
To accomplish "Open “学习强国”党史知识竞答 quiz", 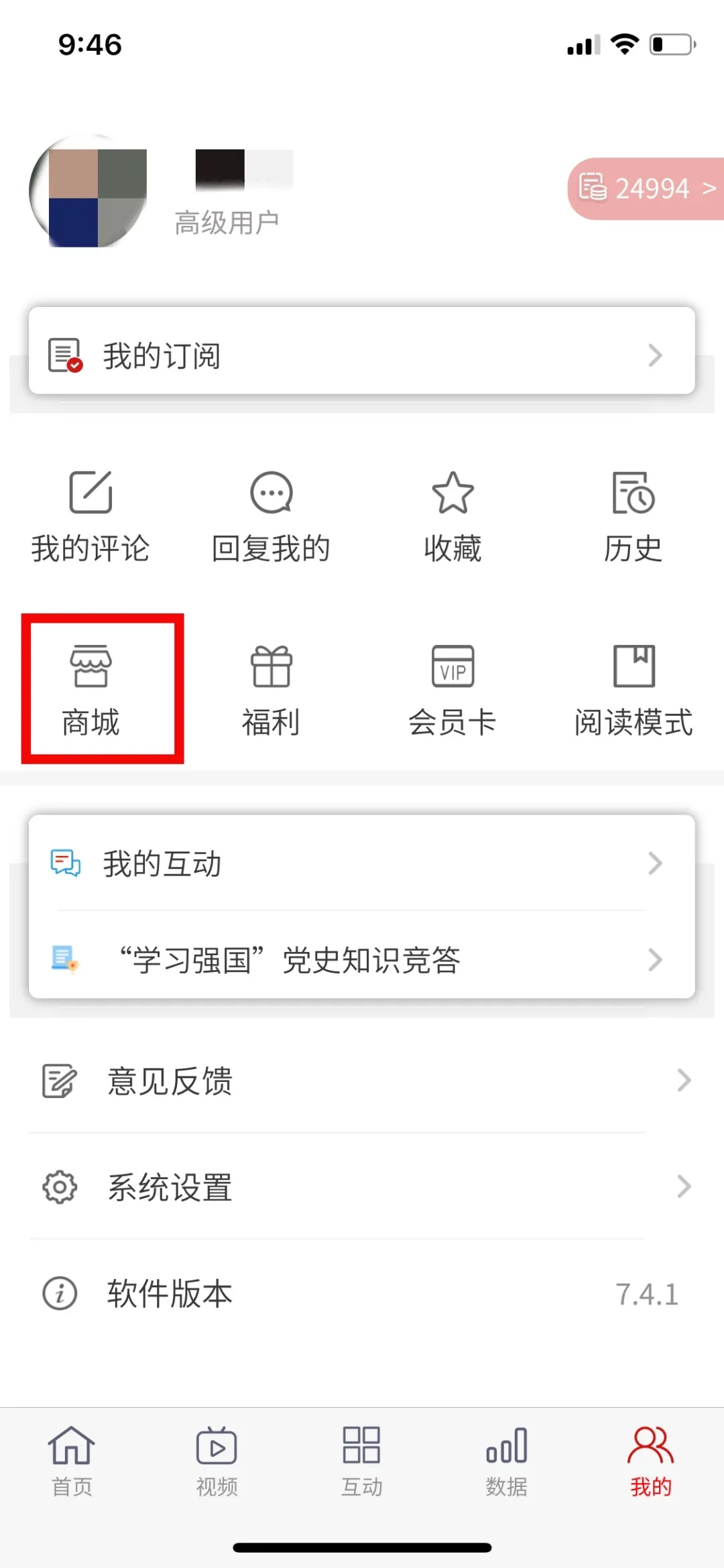I will click(x=361, y=959).
